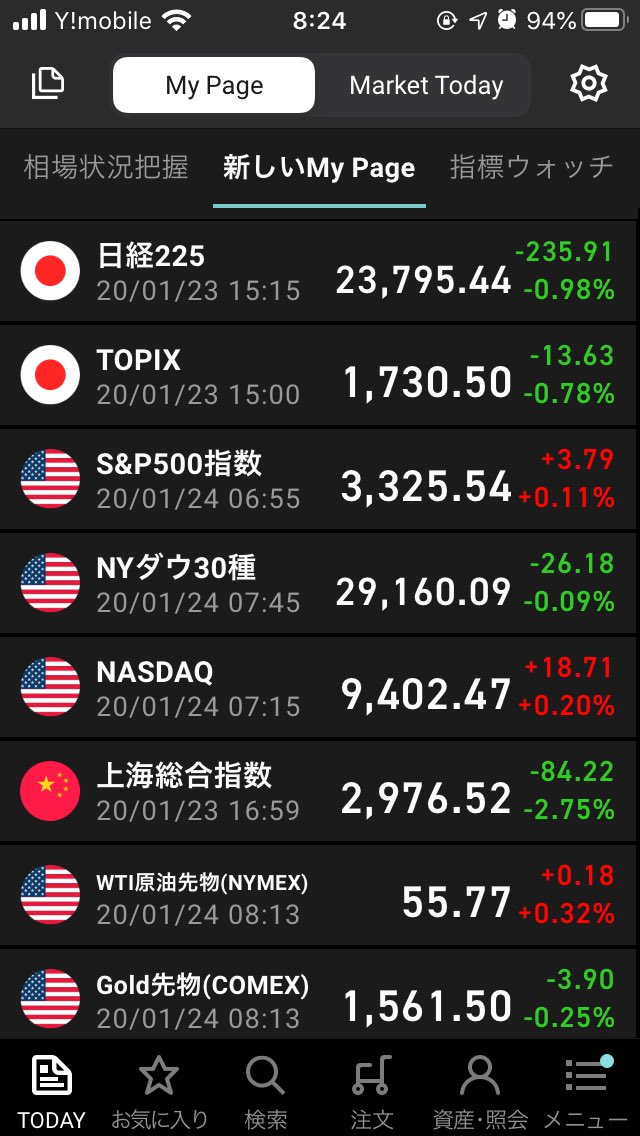This screenshot has height=1136, width=640.
Task: Open 上海総合指数 details
Action: coord(320,792)
